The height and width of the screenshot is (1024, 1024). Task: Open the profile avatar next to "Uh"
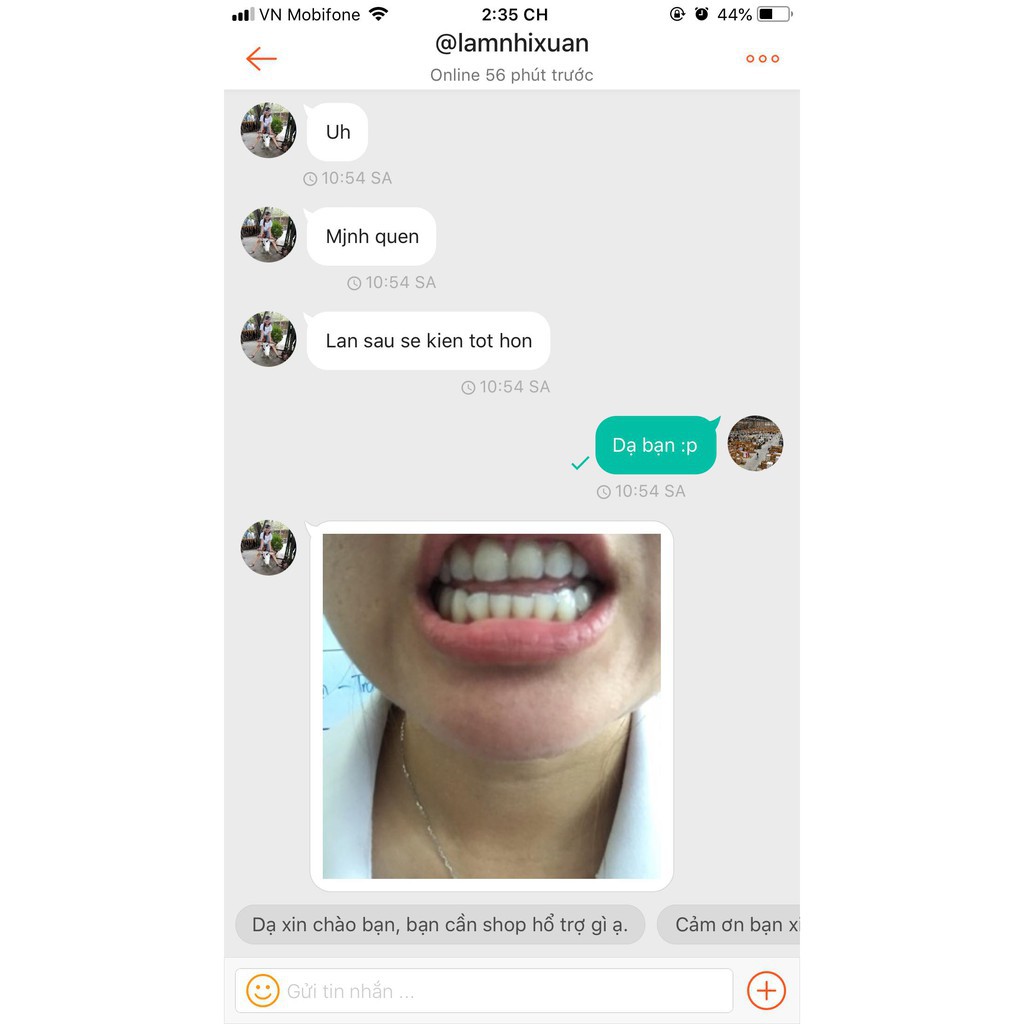[268, 131]
